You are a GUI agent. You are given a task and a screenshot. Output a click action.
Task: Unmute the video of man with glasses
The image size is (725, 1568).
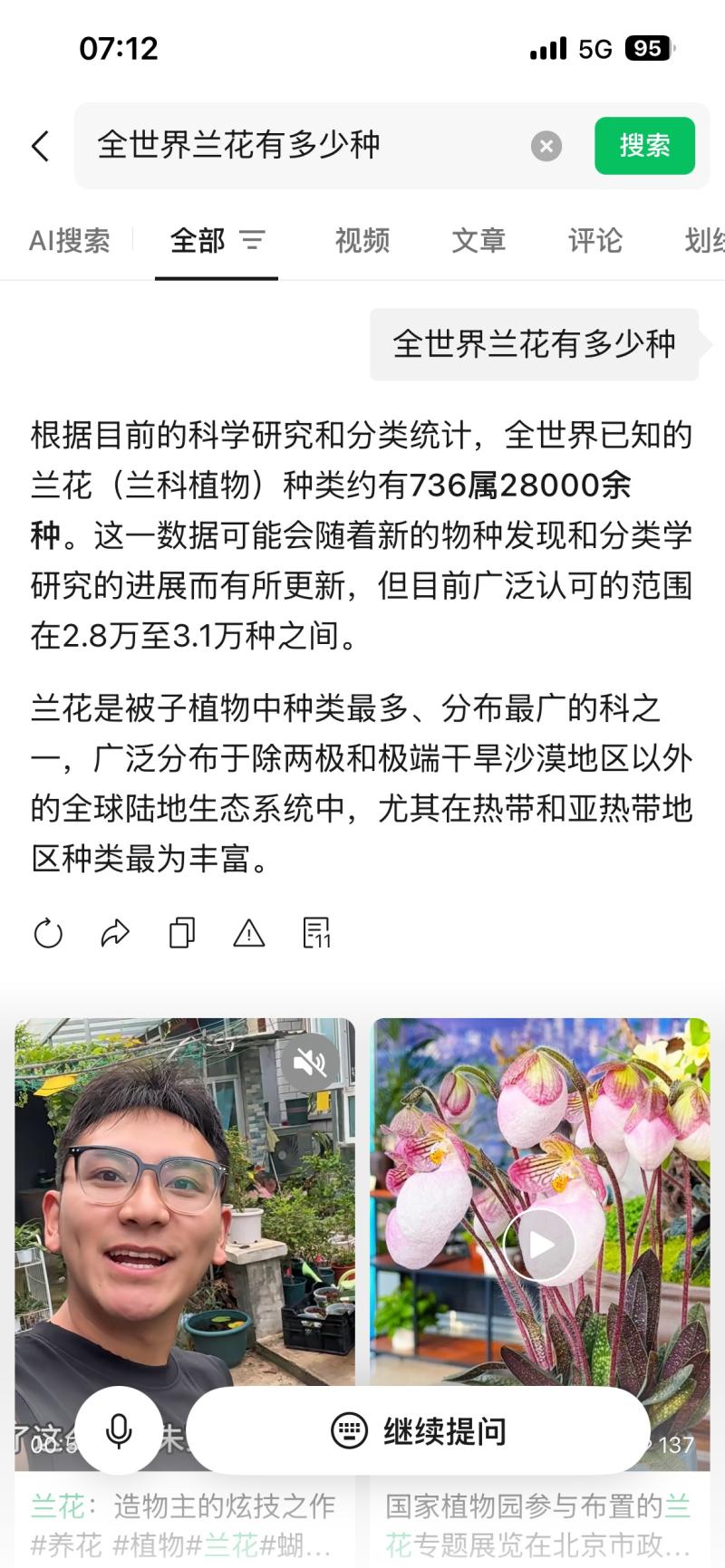pos(310,1063)
